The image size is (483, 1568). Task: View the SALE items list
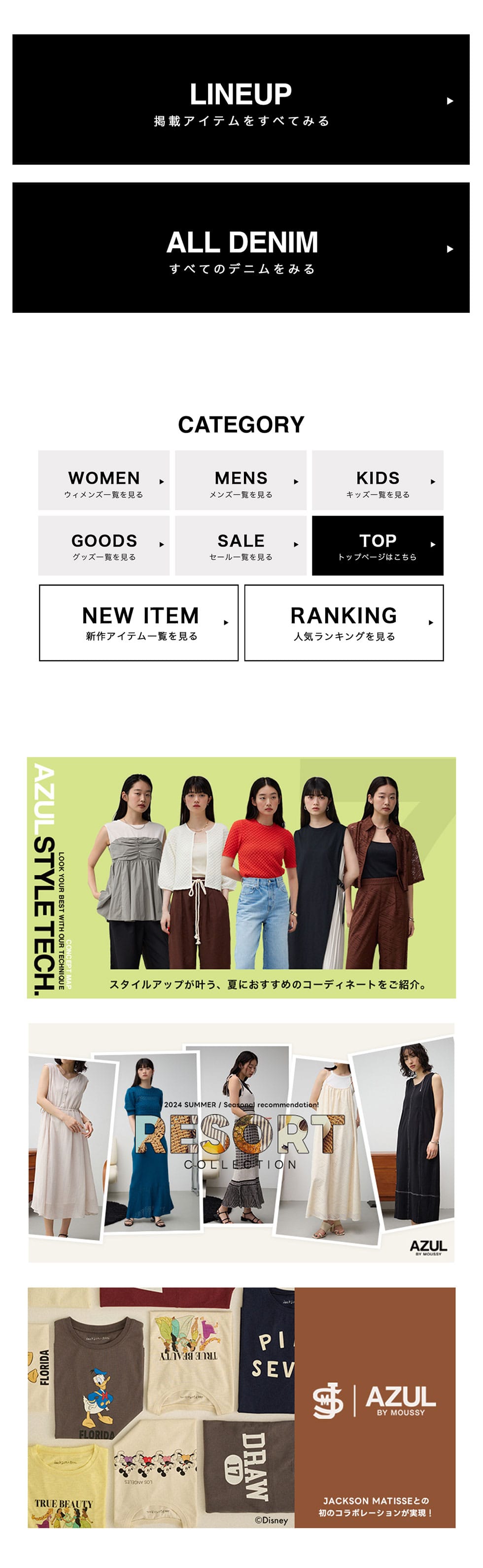coord(241,545)
